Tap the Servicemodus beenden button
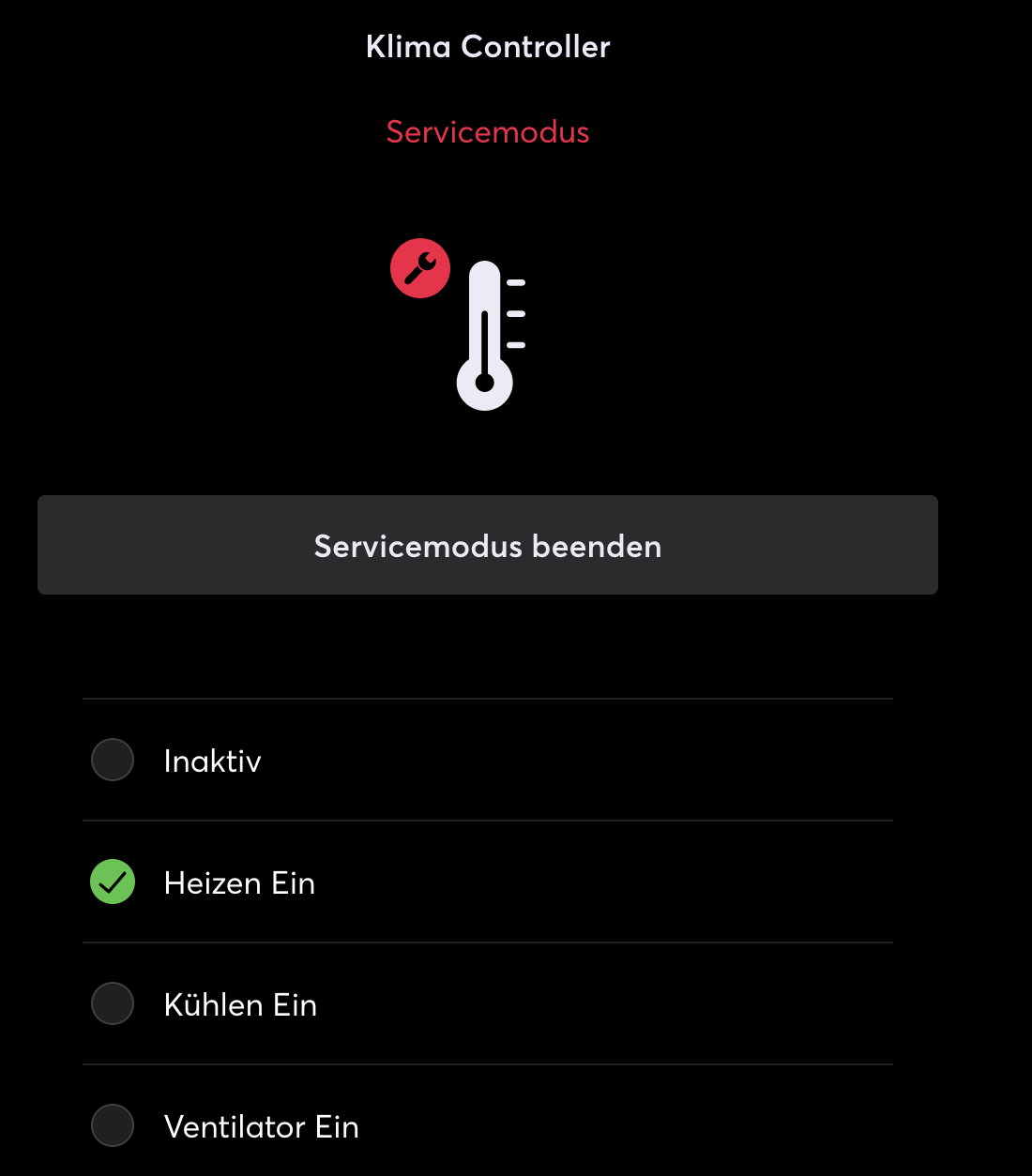 click(487, 545)
